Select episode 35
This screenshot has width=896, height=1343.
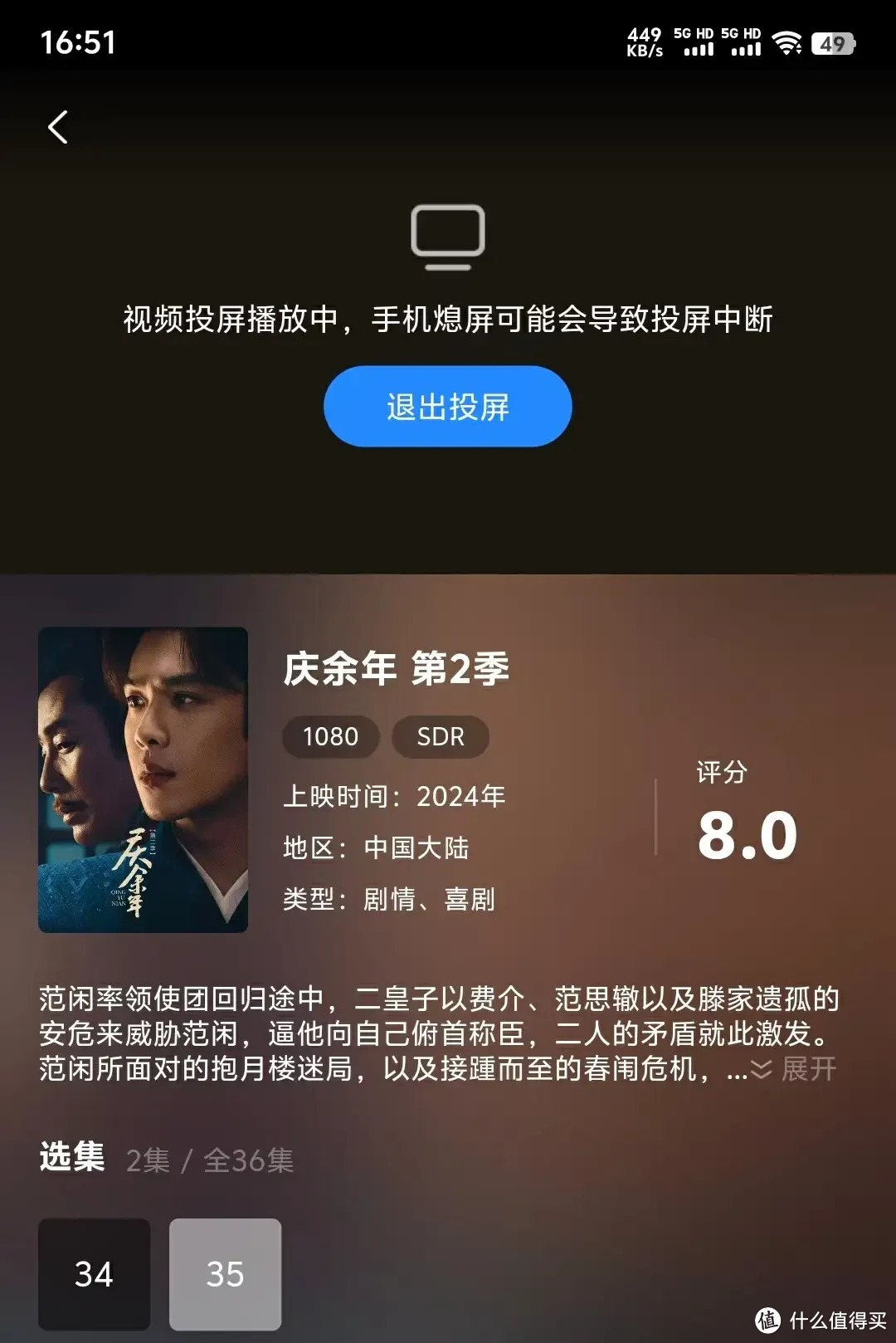225,1274
